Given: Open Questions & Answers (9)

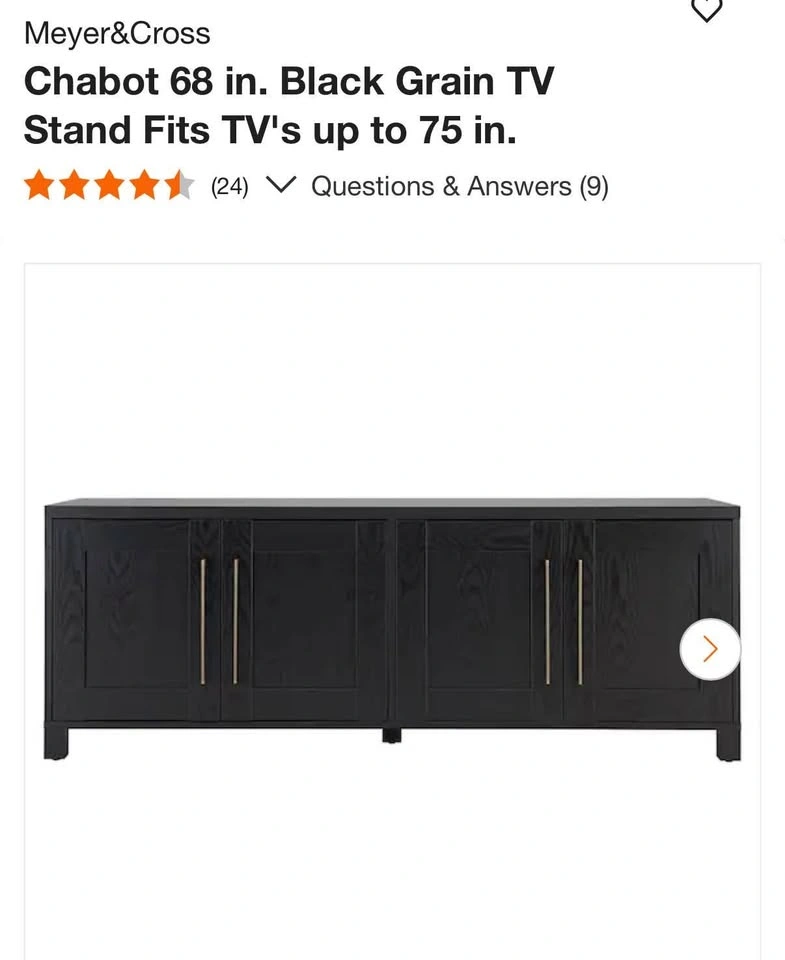Looking at the screenshot, I should point(459,187).
